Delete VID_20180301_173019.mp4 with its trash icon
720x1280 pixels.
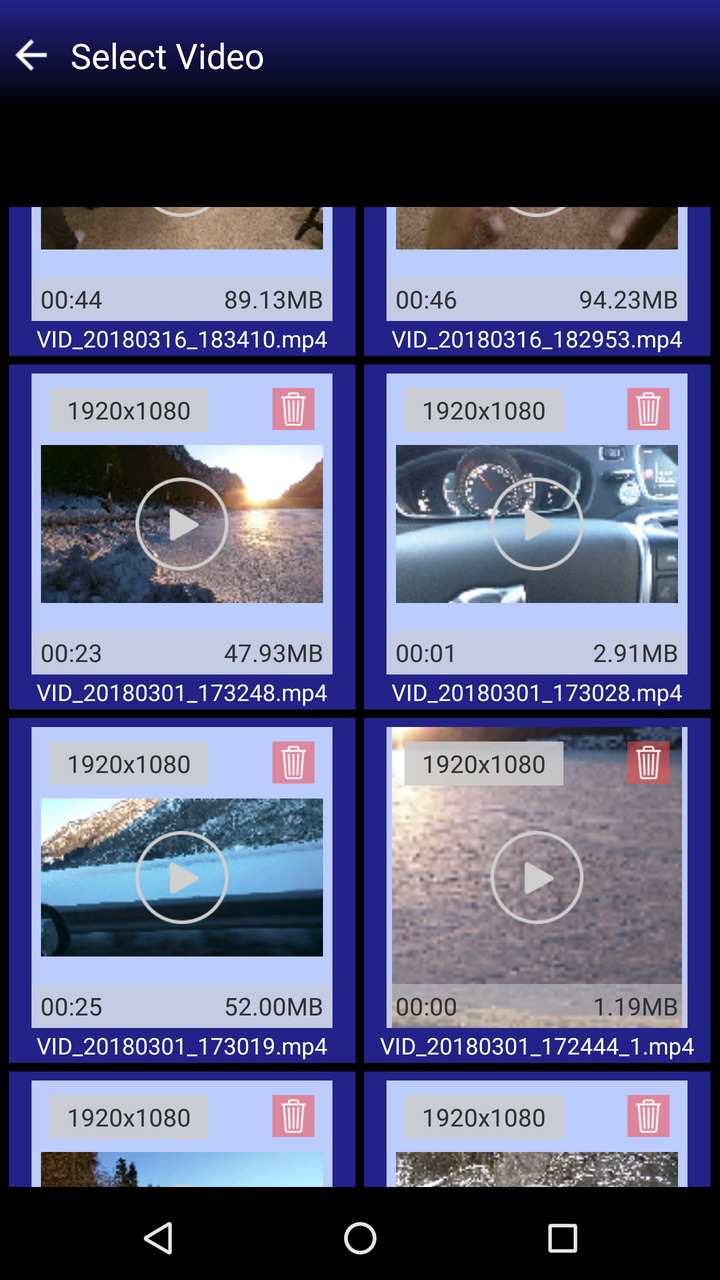[x=291, y=763]
